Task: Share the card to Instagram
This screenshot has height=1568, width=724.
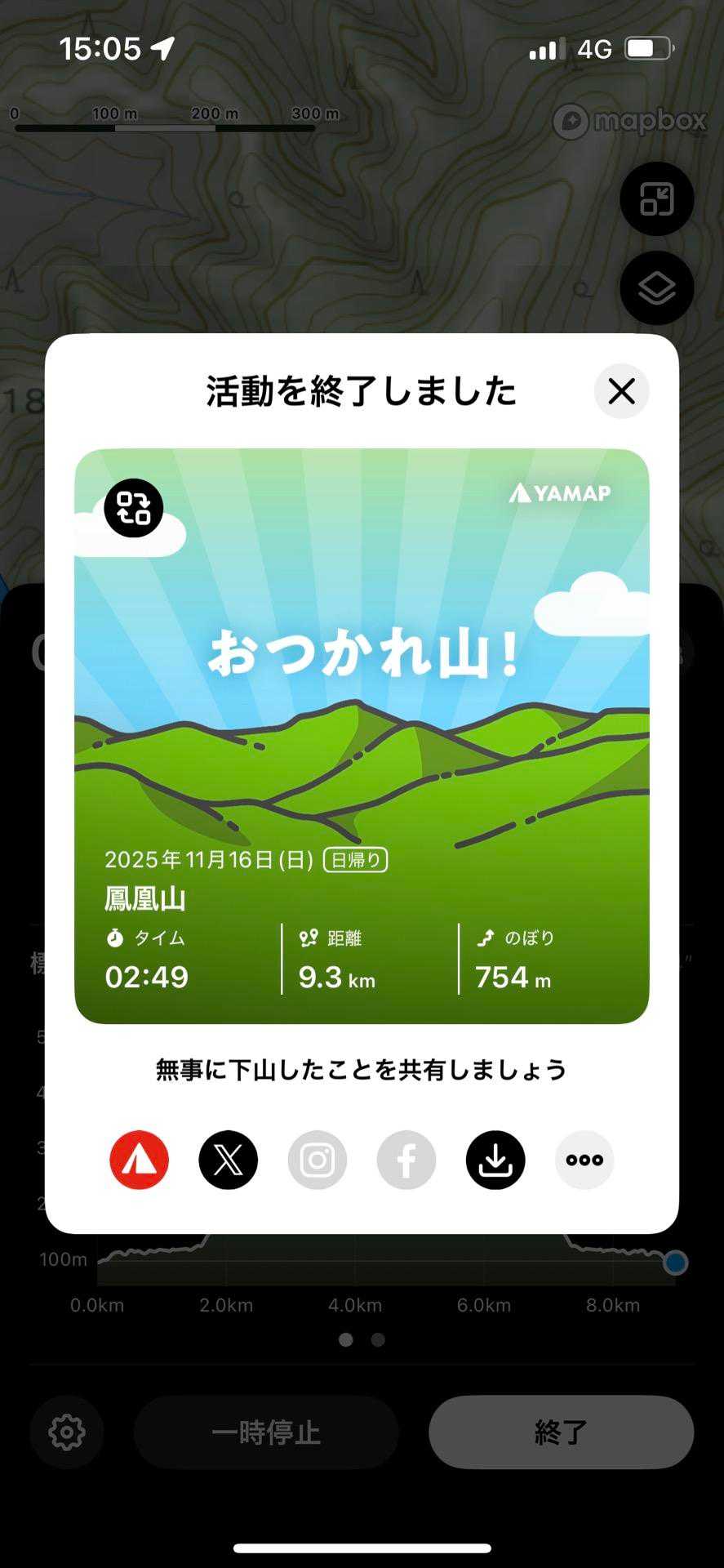Action: [318, 1160]
